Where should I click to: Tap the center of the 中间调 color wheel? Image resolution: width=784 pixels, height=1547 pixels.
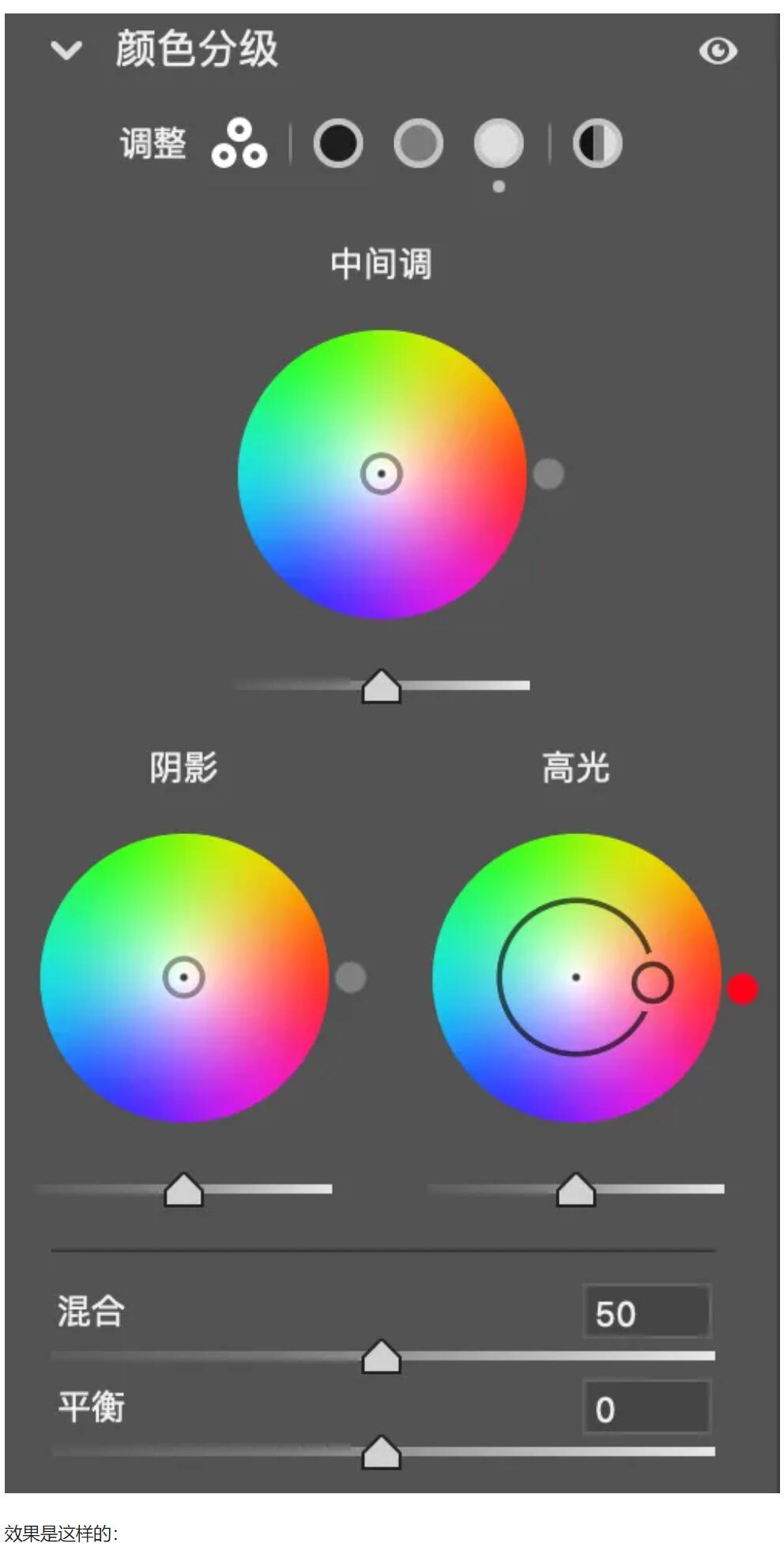pyautogui.click(x=382, y=474)
